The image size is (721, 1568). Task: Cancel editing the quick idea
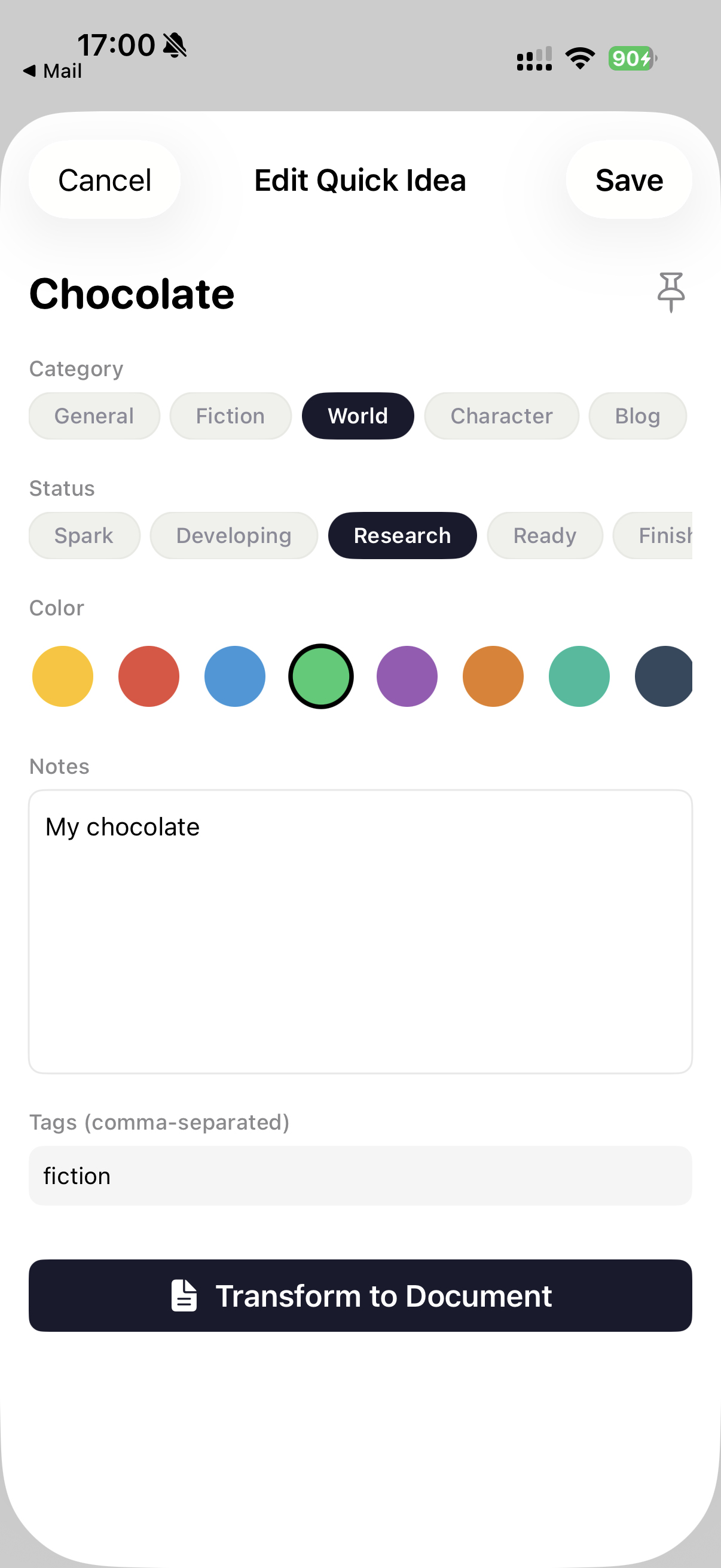click(105, 180)
